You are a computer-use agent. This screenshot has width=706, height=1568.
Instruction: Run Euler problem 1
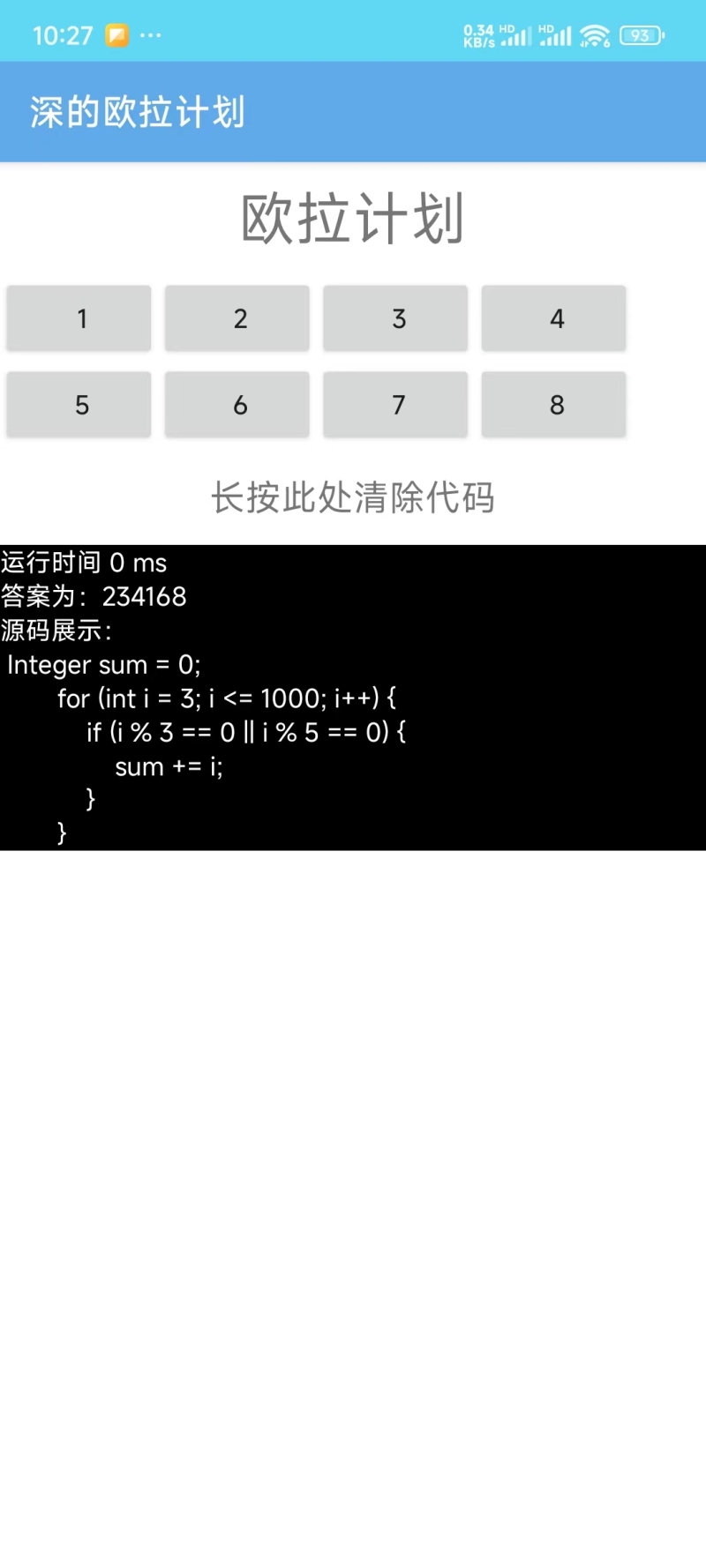[79, 318]
